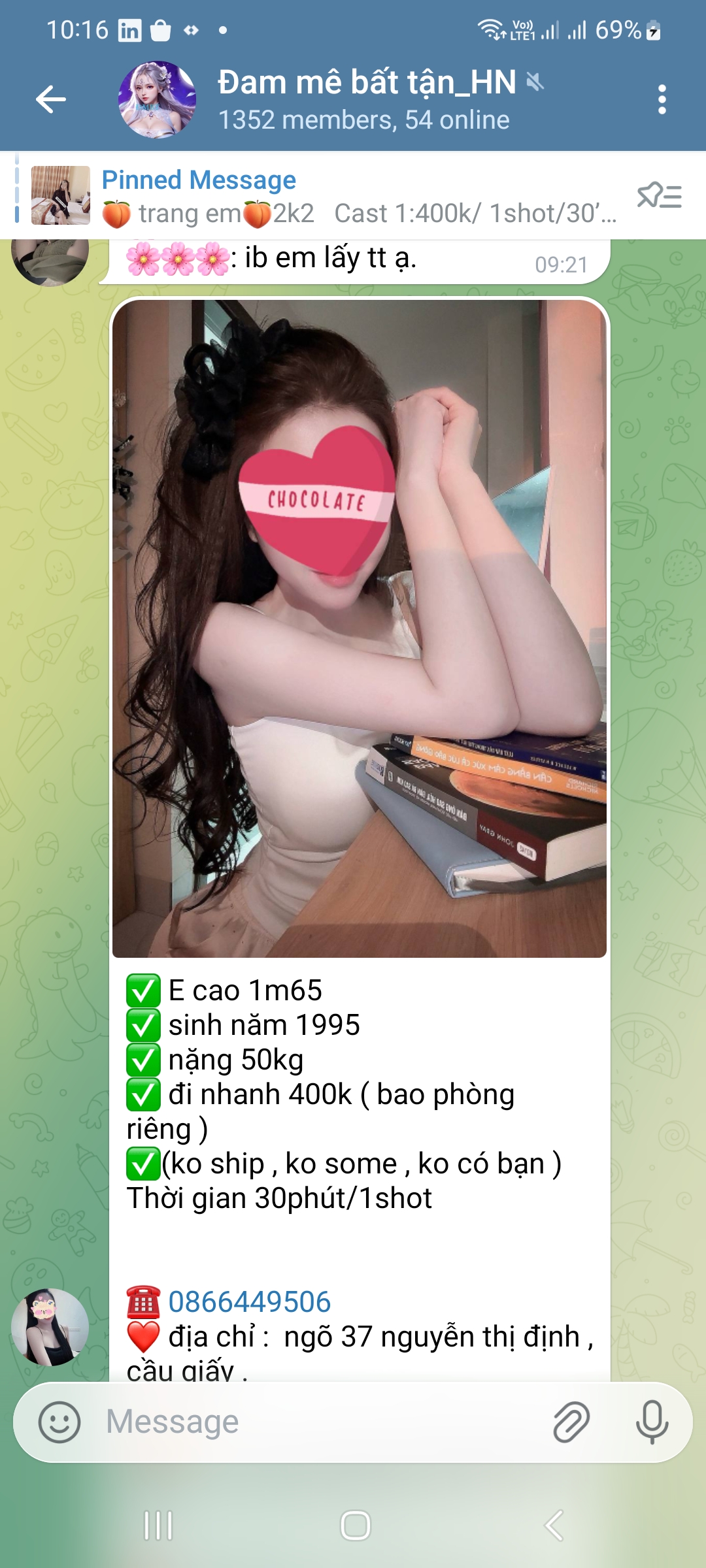706x1568 pixels.
Task: Open the photo attached to the message
Action: point(360,627)
